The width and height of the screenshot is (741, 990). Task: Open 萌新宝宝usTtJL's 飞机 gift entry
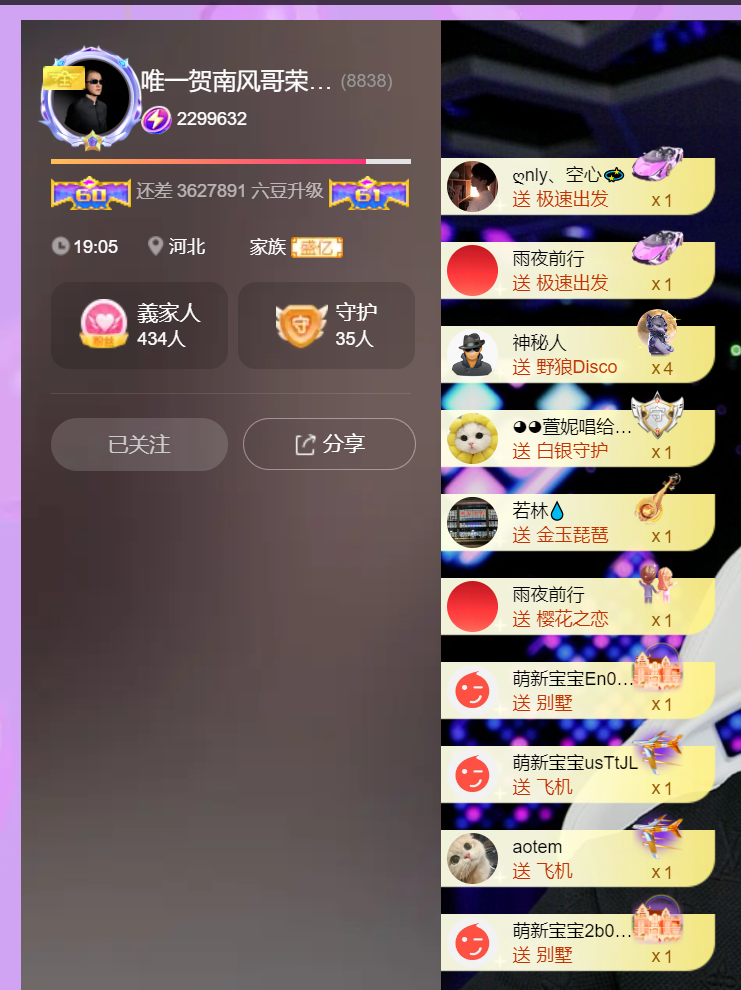point(577,775)
